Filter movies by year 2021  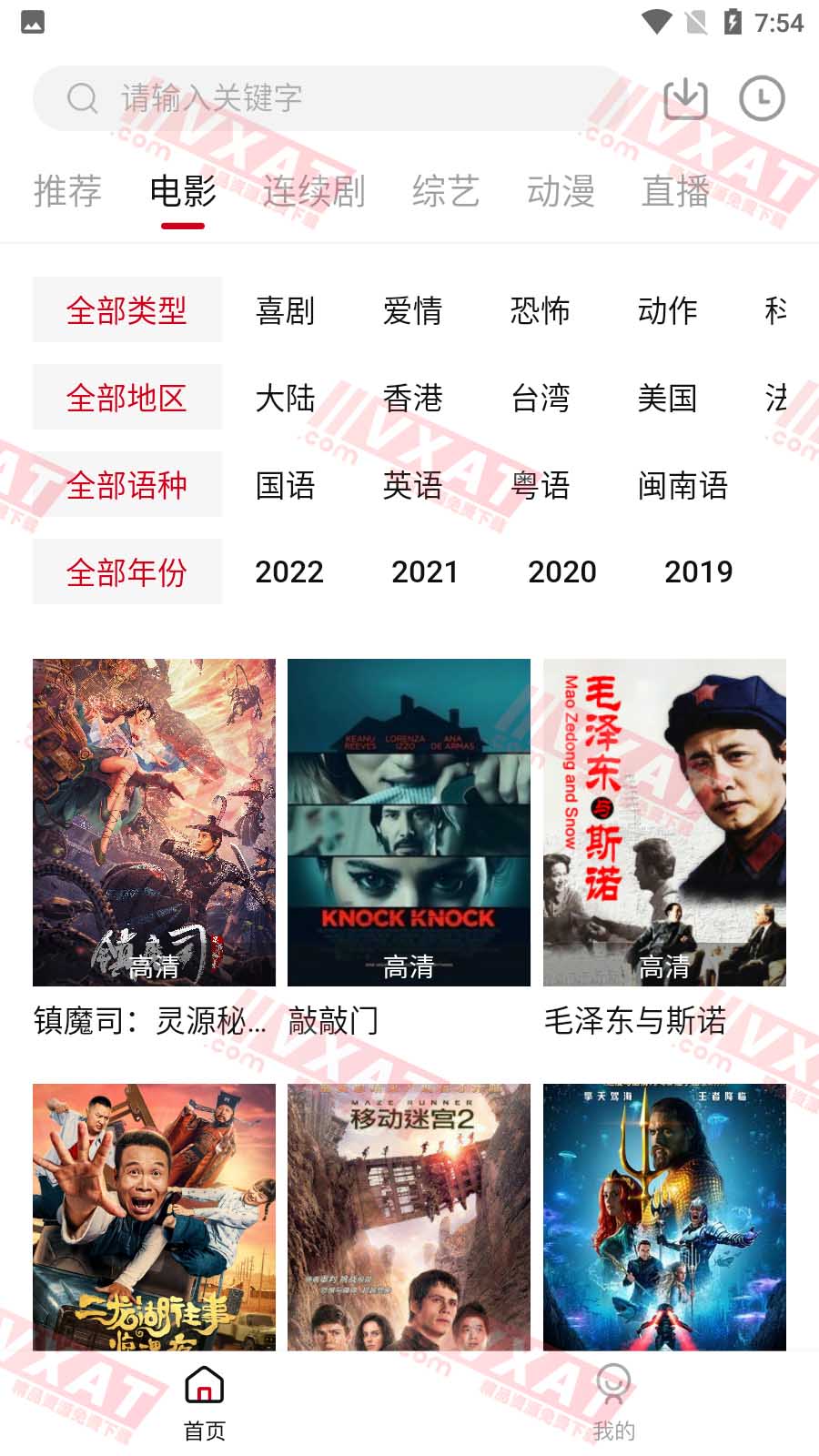click(x=425, y=571)
